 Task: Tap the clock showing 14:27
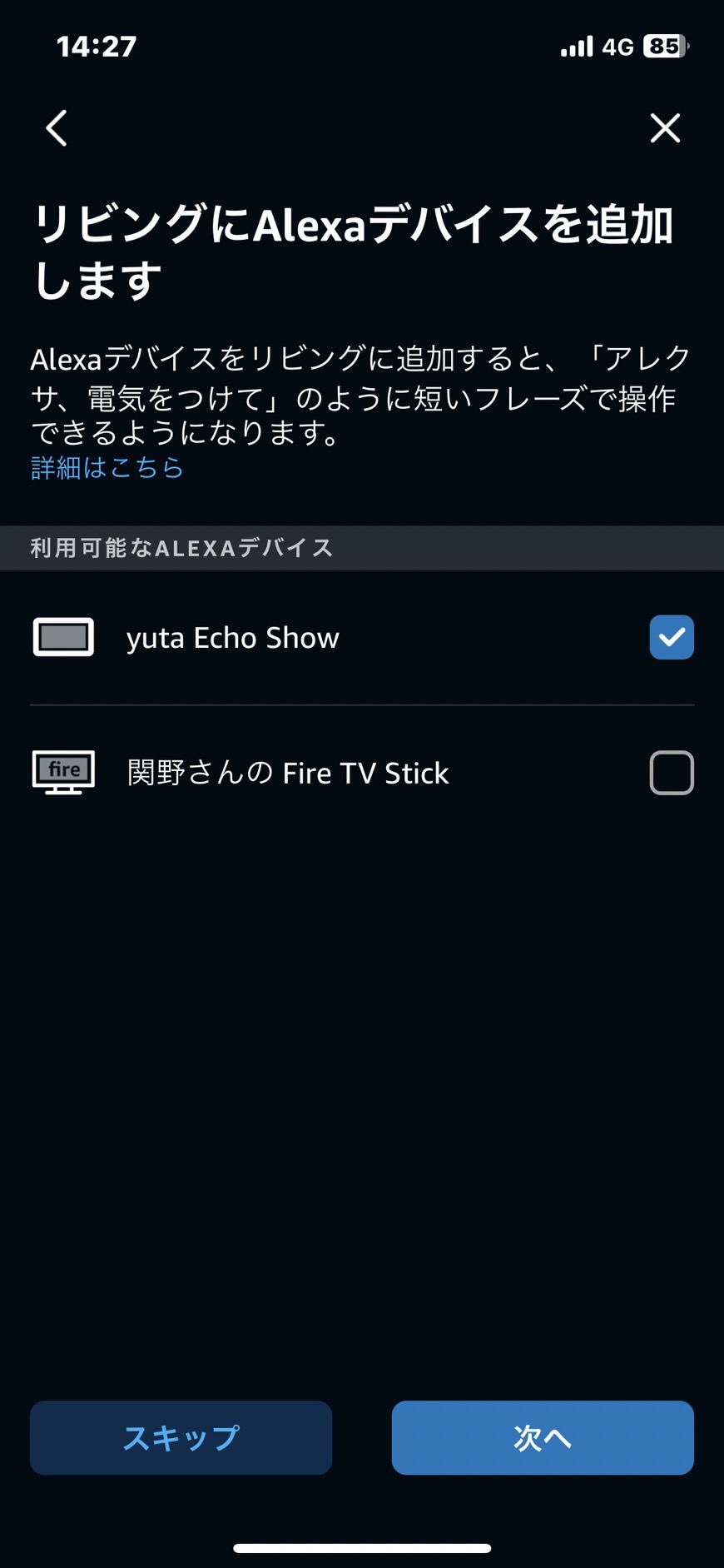tap(97, 47)
